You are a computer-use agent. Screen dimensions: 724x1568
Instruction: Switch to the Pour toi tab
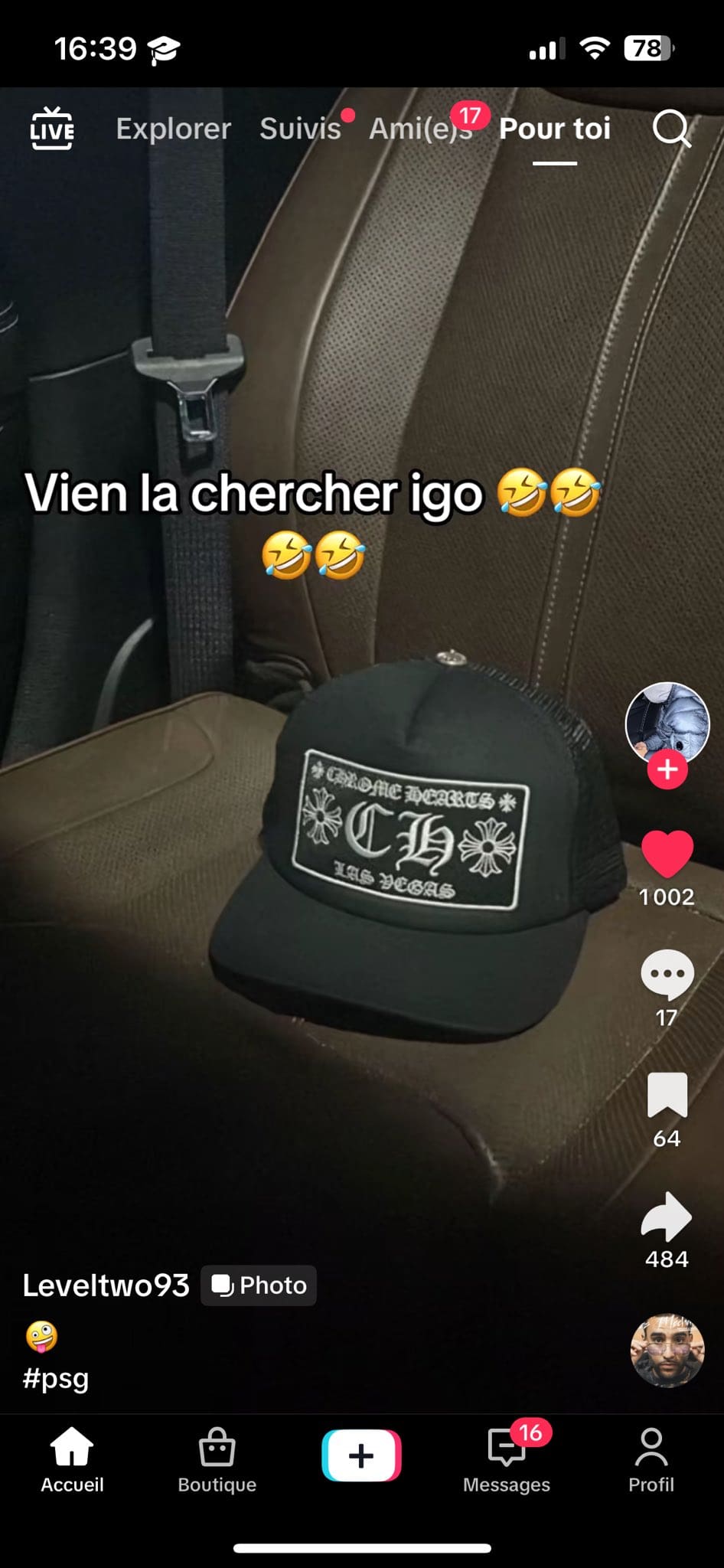pos(555,129)
